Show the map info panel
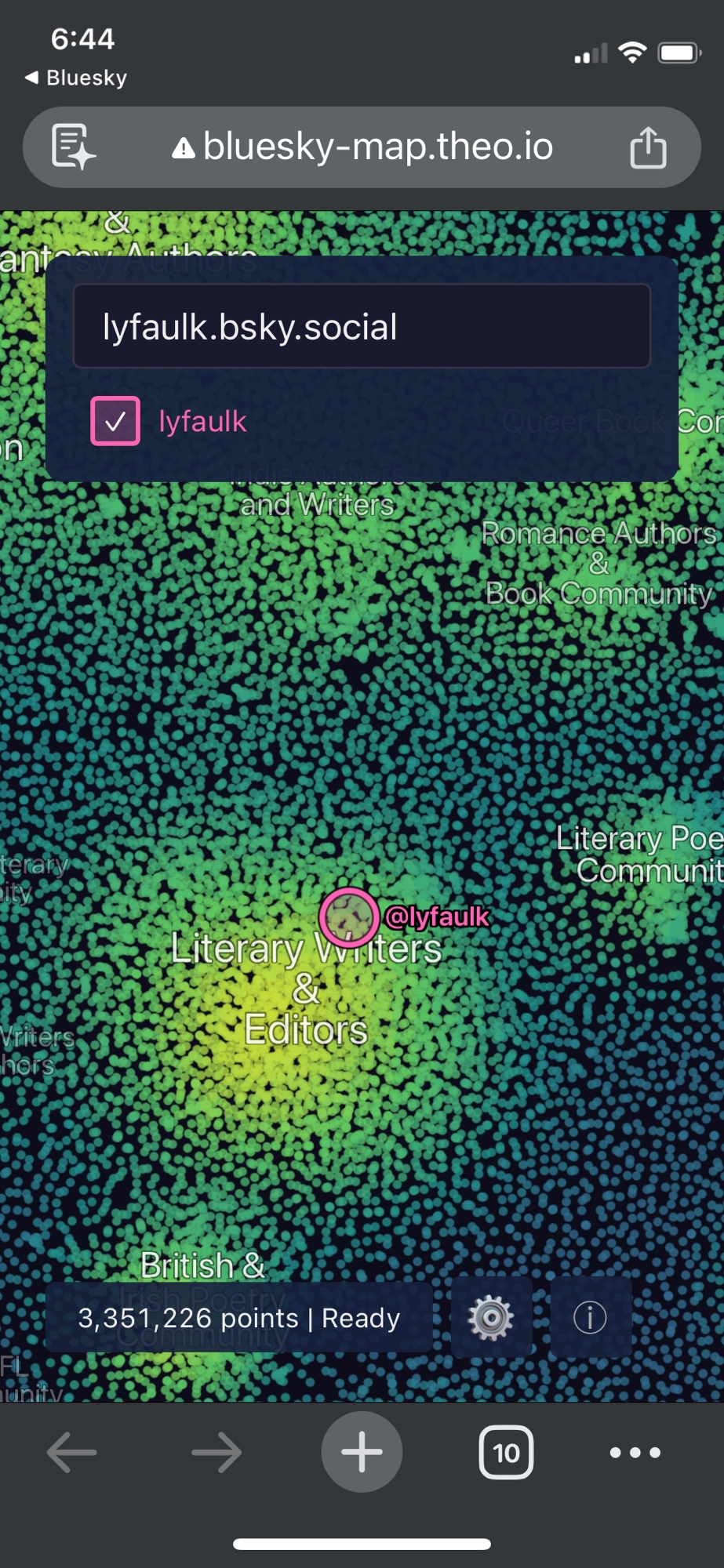Viewport: 724px width, 1568px height. click(591, 1318)
